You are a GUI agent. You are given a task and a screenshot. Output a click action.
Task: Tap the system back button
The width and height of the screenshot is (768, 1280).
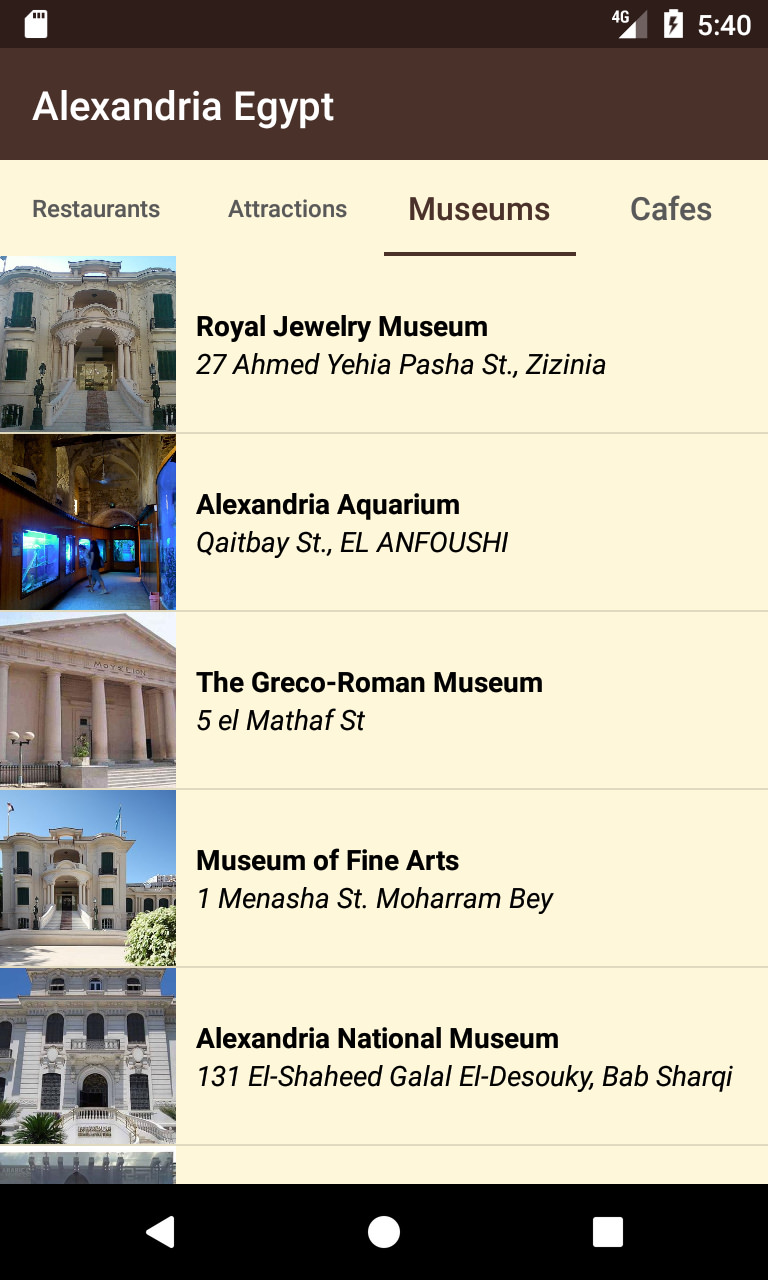pos(160,1232)
